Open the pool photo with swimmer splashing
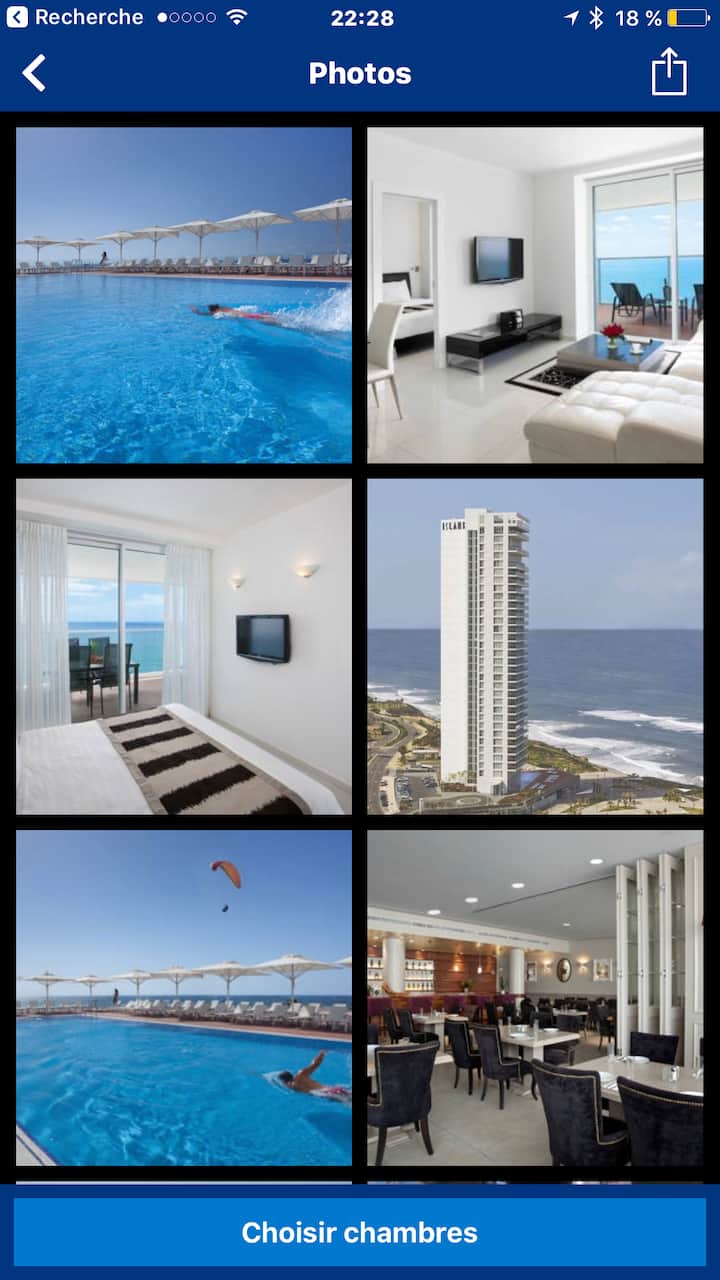The width and height of the screenshot is (720, 1280). pos(184,295)
